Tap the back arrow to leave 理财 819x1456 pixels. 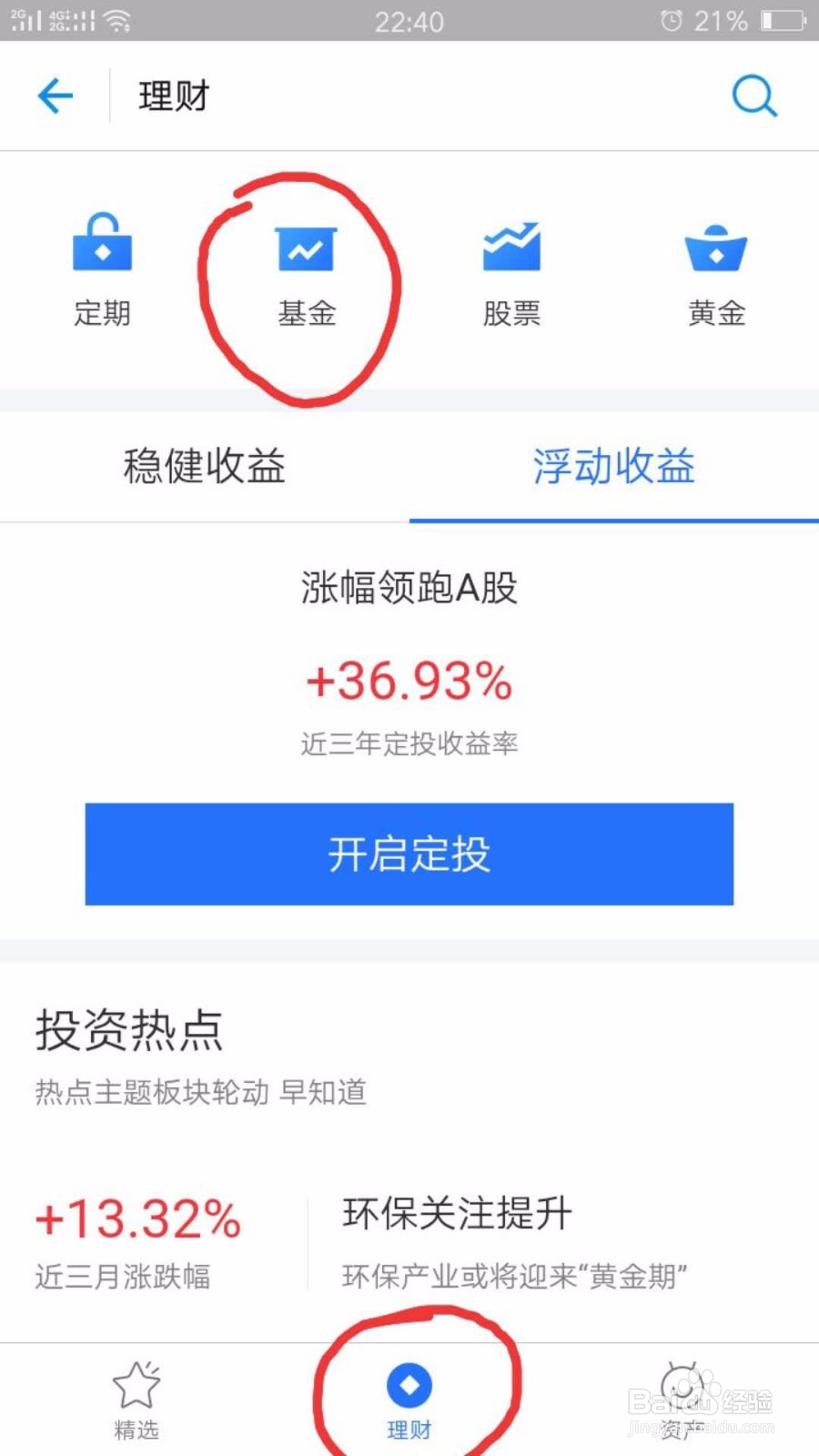click(55, 96)
